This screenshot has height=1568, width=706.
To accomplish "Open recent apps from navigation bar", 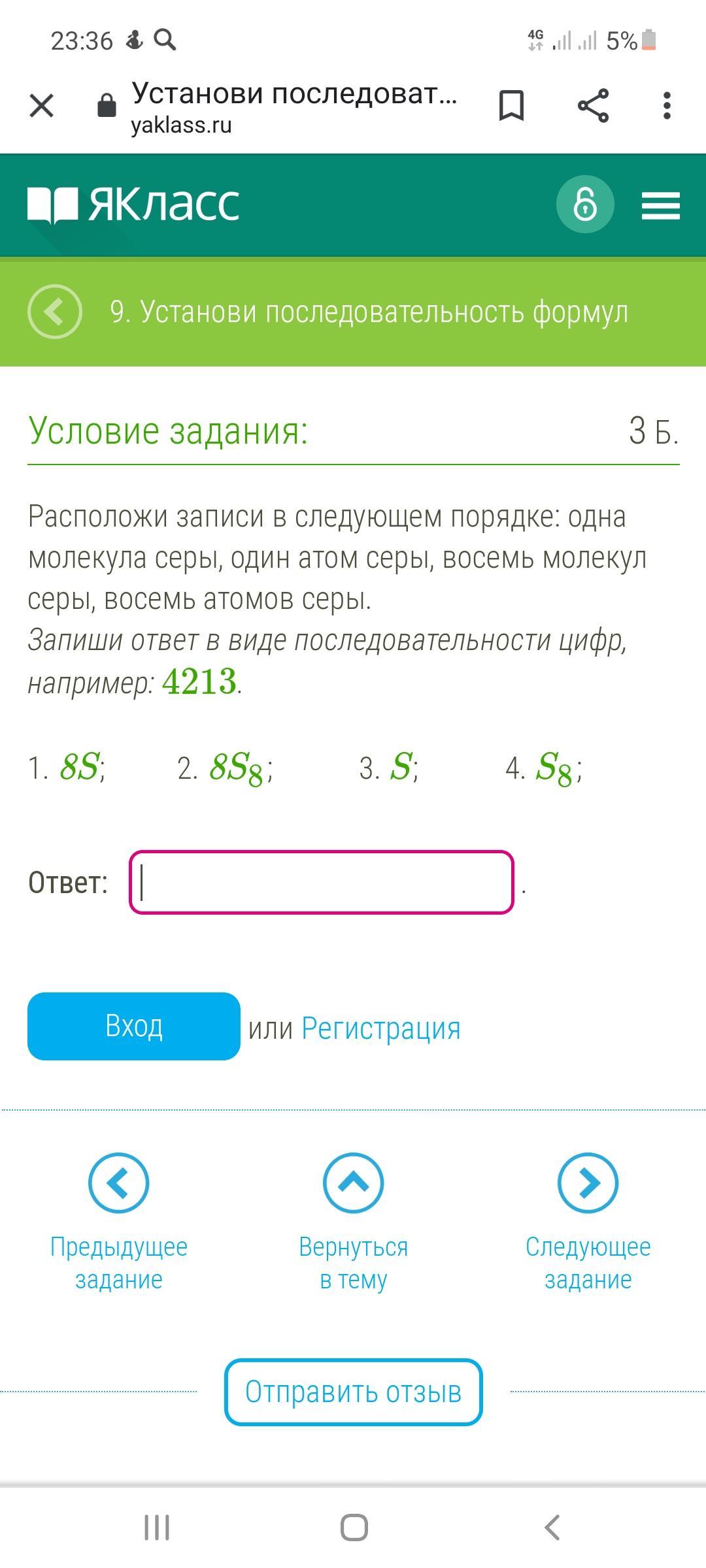I will [x=157, y=1527].
